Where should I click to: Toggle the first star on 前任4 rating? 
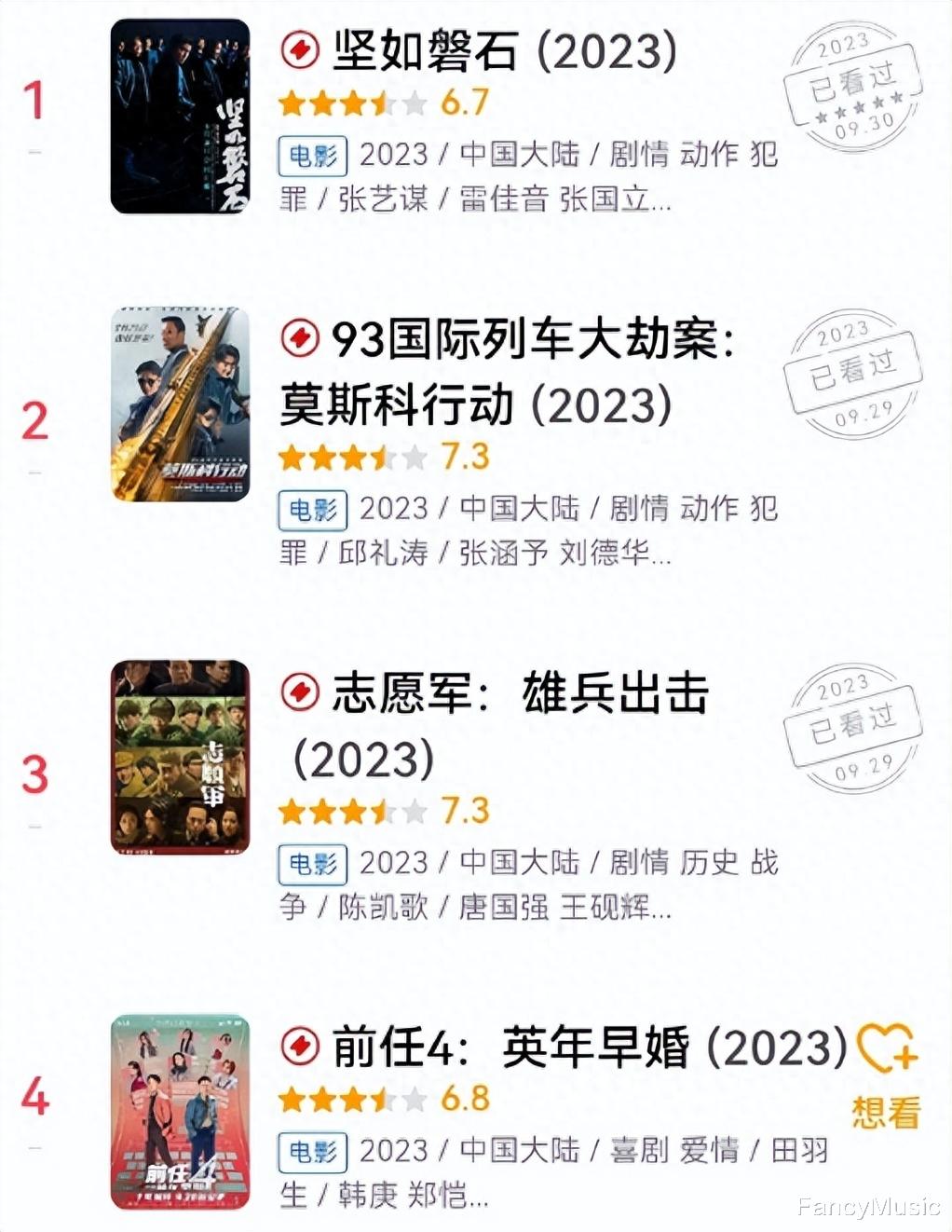(x=293, y=1100)
